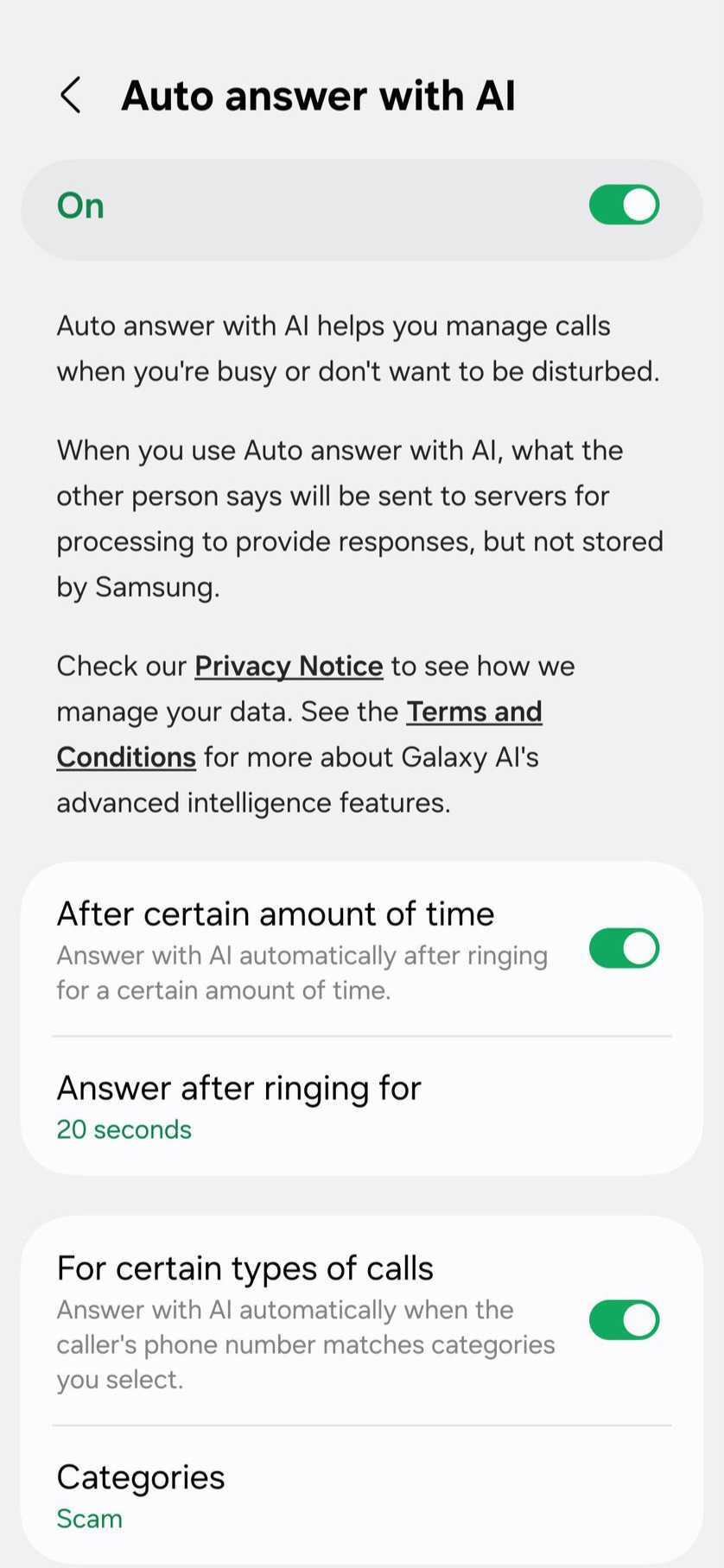Screen dimensions: 724x1568
Task: Turn off answering for certain types of calls
Action: tap(624, 1319)
